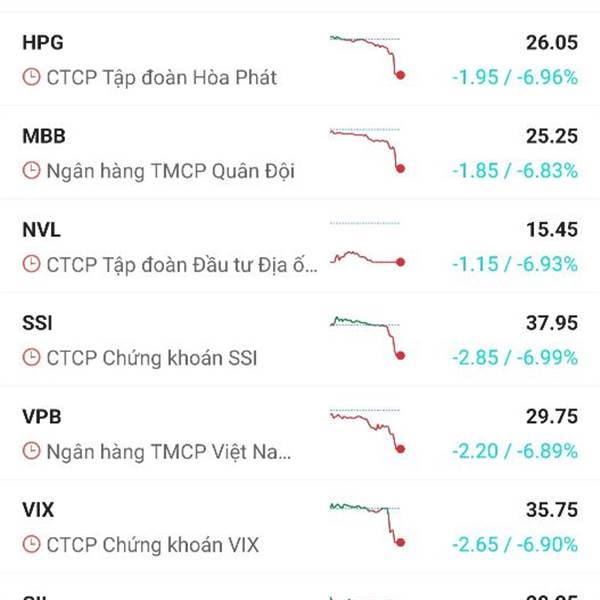This screenshot has height=600, width=600.
Task: Show the VIX stock page
Action: pyautogui.click(x=300, y=527)
